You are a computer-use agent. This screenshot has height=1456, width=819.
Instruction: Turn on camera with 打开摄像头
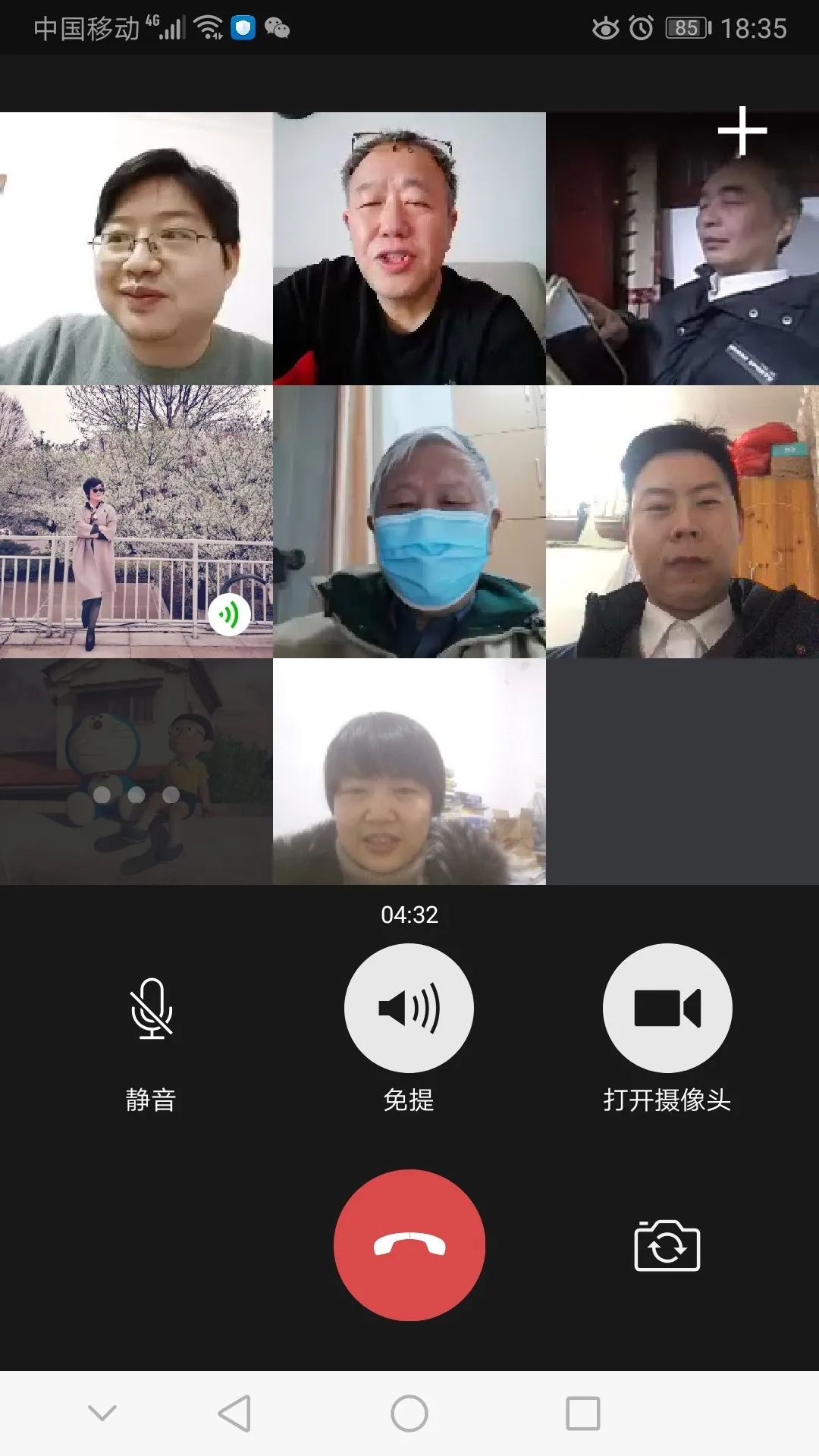(667, 1009)
